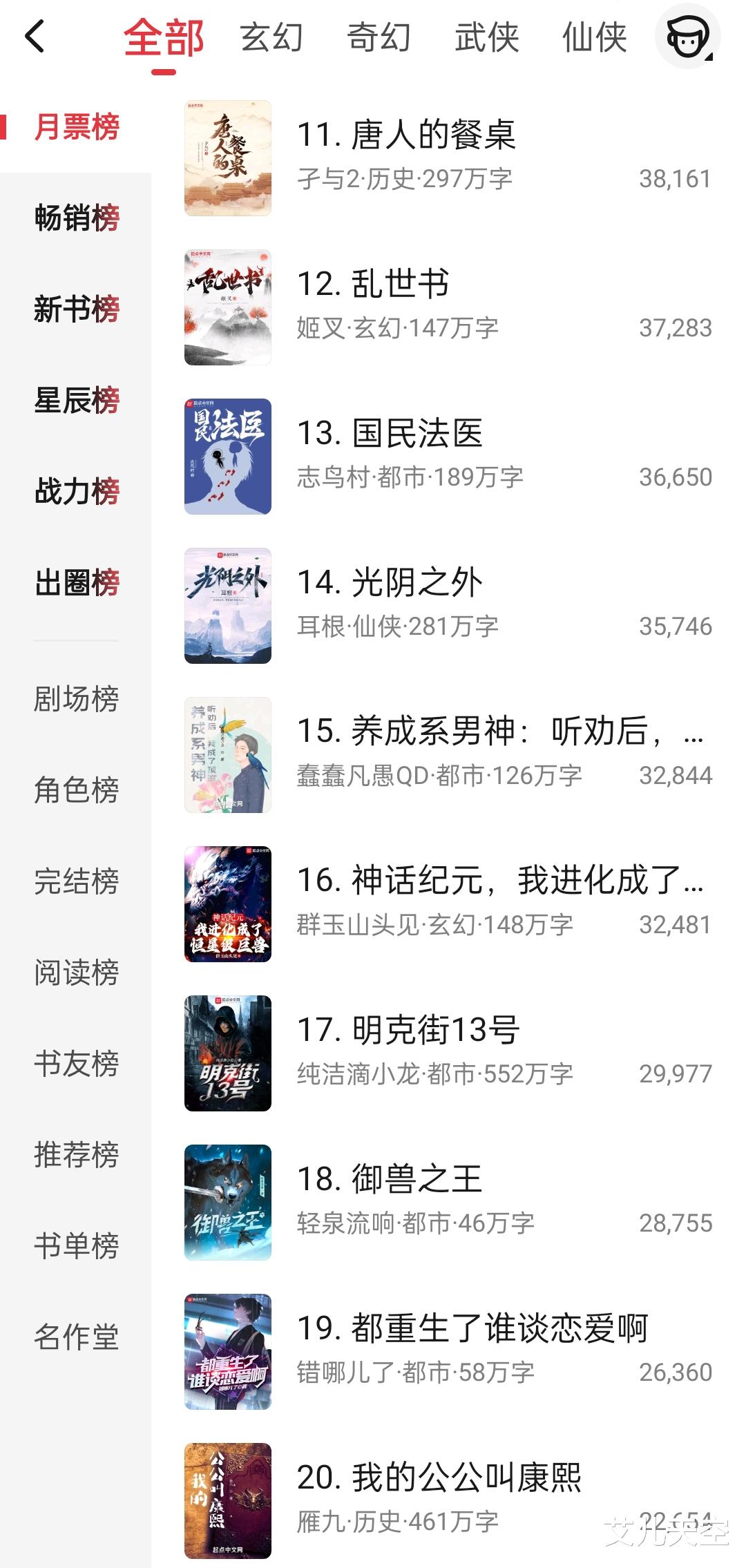Open 光阴之外 by 耳根

(x=417, y=583)
